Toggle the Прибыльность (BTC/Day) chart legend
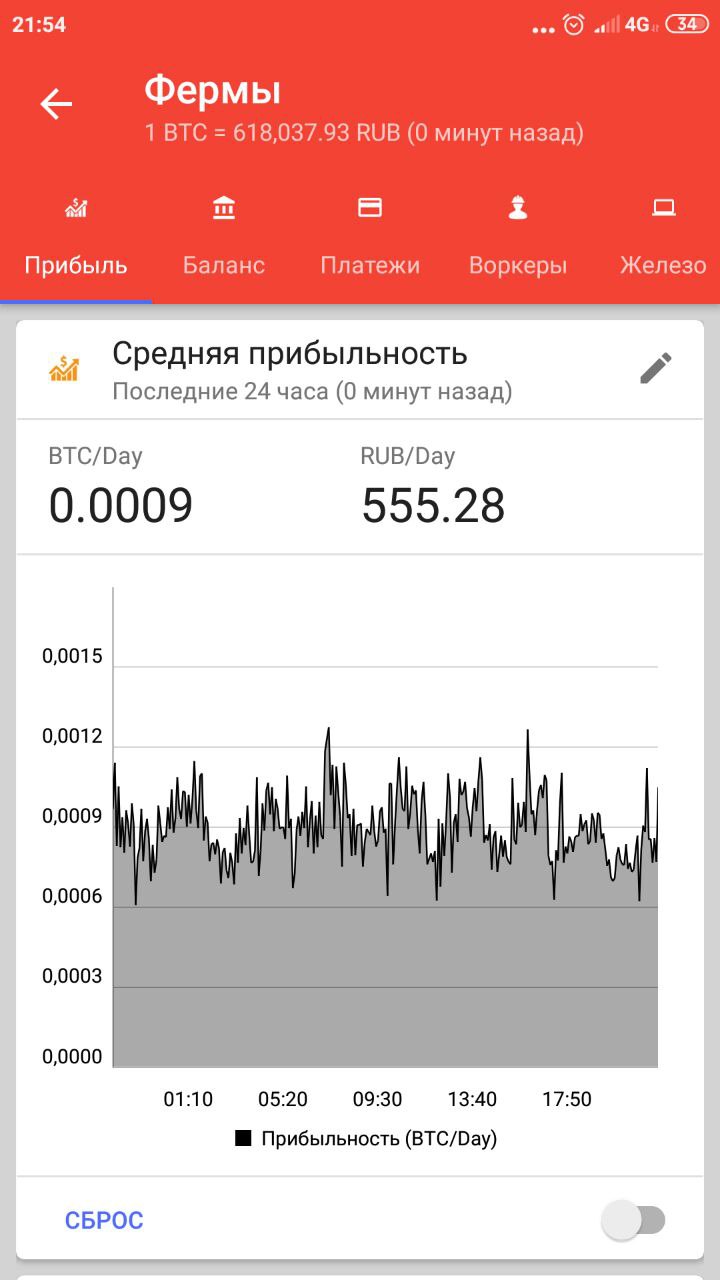 tap(366, 1138)
